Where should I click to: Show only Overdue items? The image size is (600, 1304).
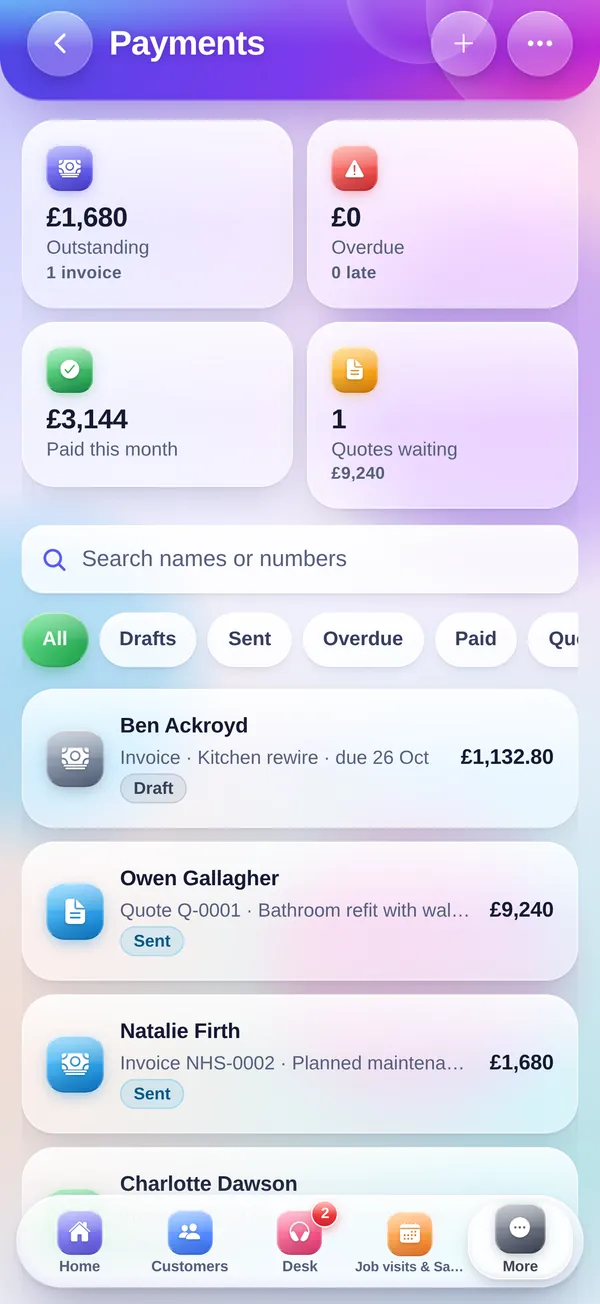[x=363, y=639]
